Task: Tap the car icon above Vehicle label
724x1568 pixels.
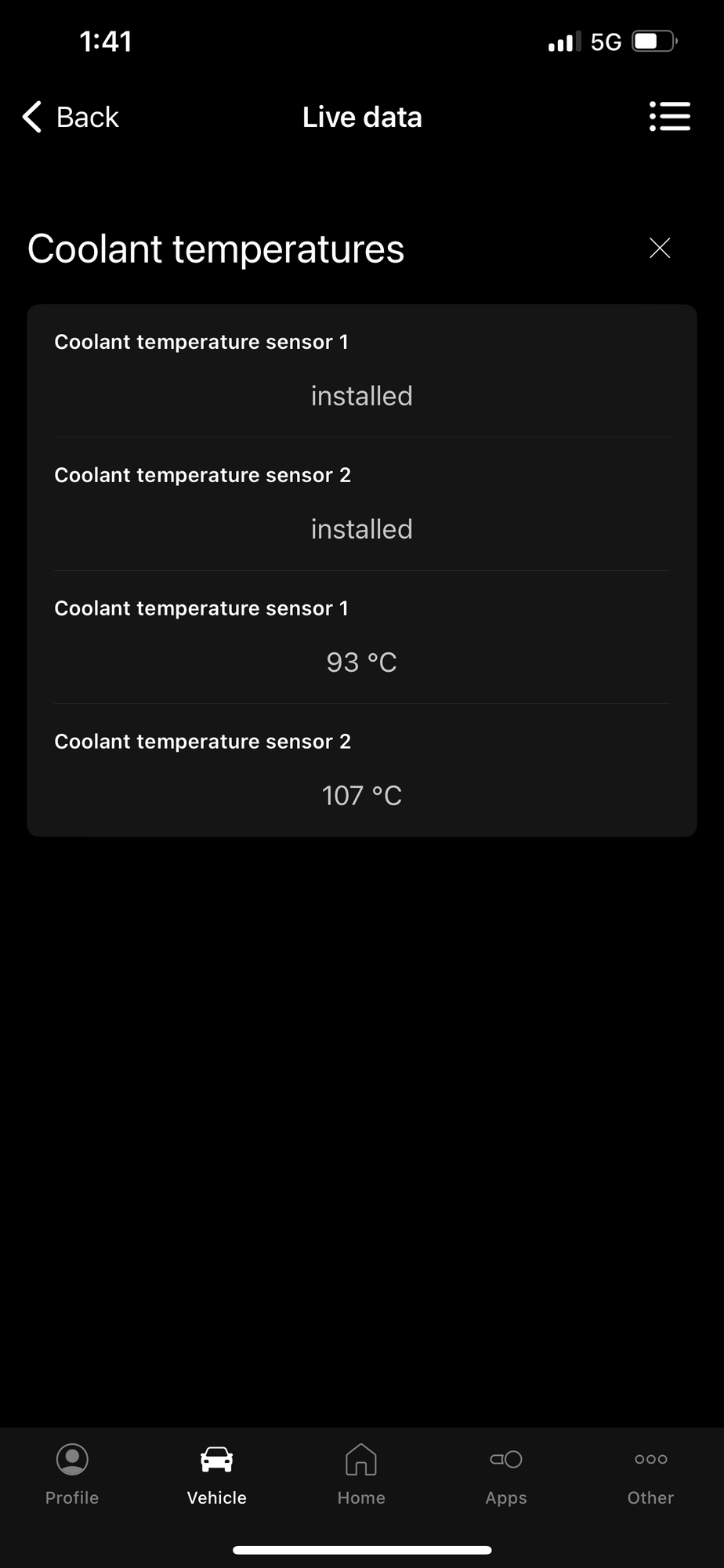Action: point(216,1458)
